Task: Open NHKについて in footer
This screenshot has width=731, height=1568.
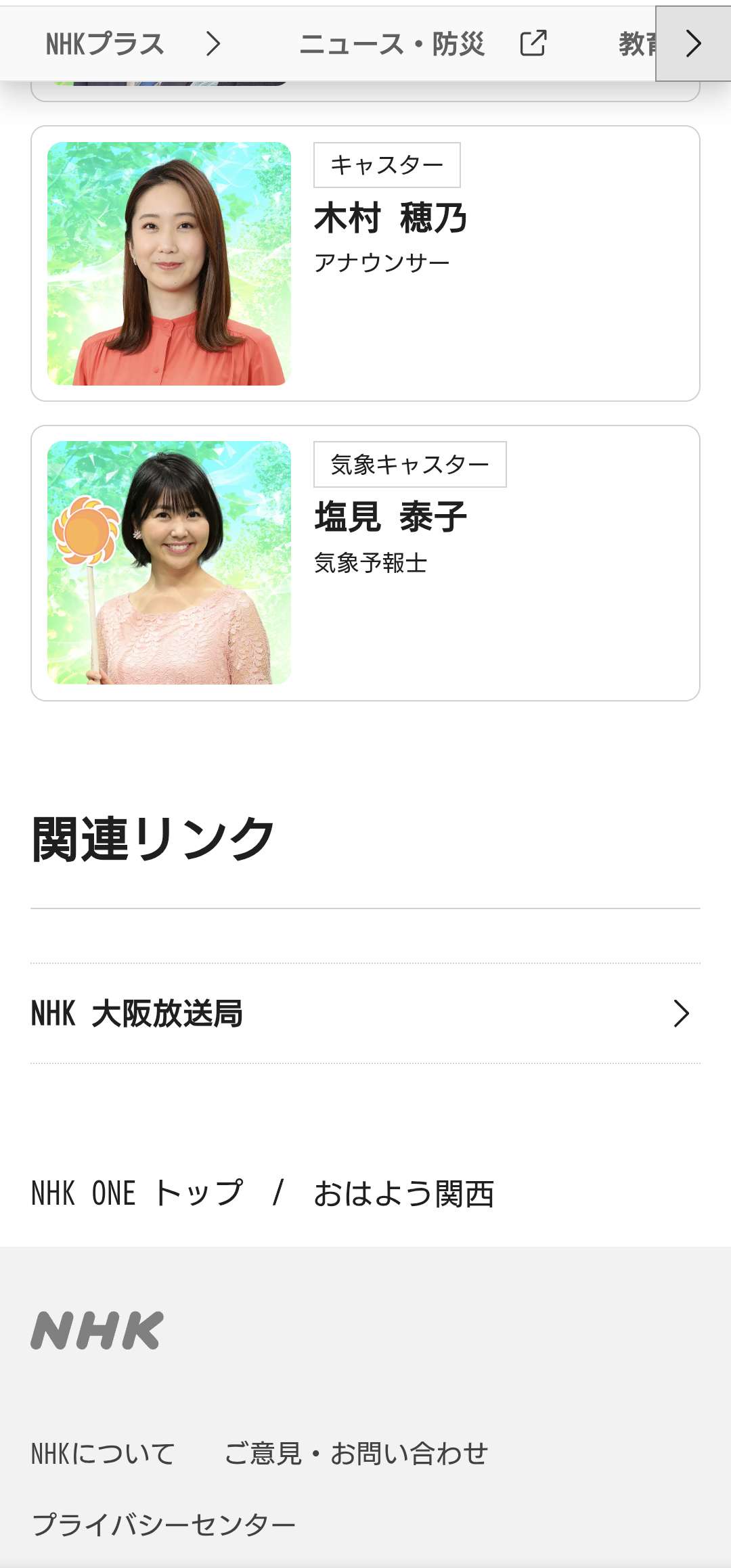Action: click(x=104, y=1453)
